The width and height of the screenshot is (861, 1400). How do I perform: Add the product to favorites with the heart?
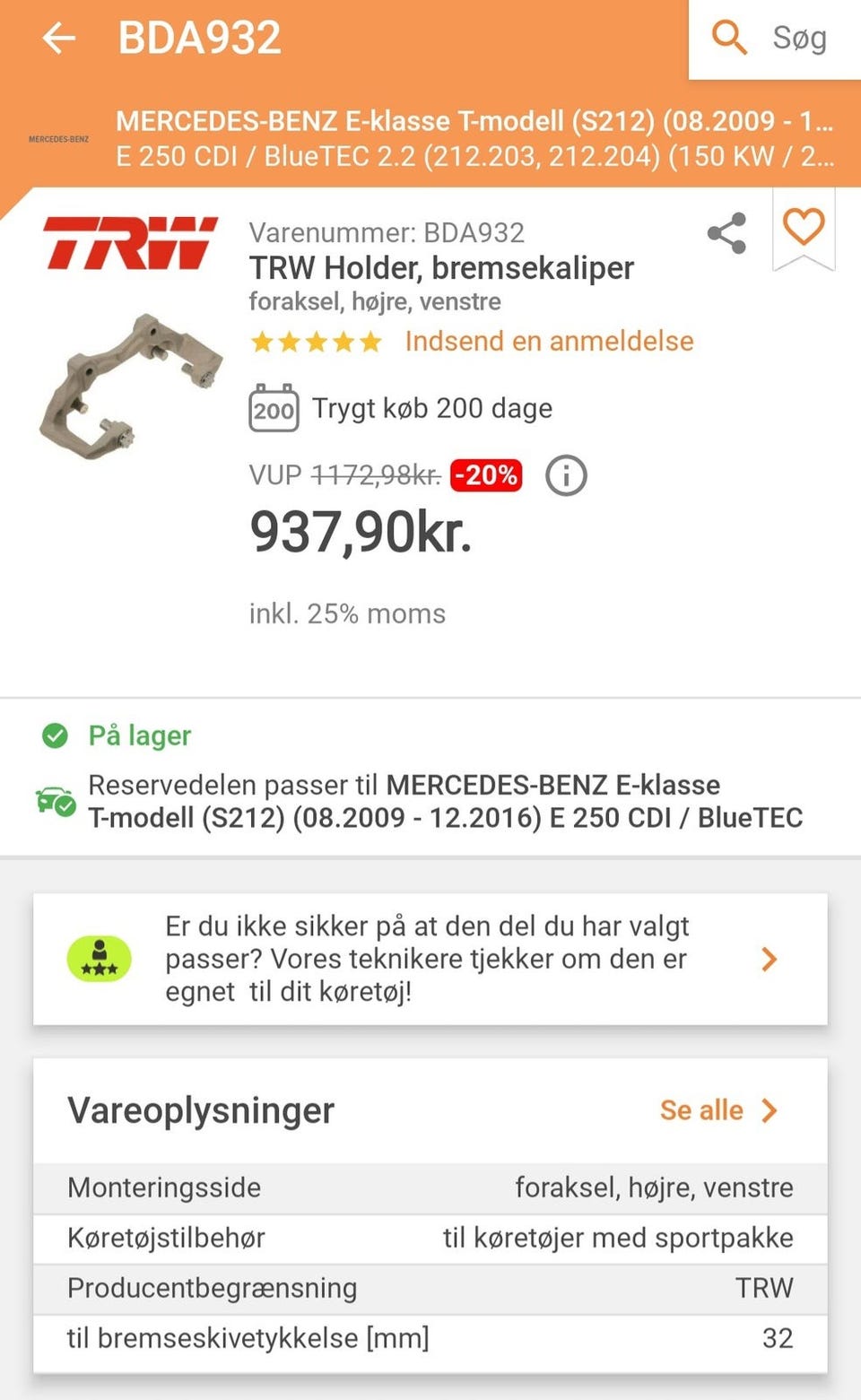tap(804, 227)
